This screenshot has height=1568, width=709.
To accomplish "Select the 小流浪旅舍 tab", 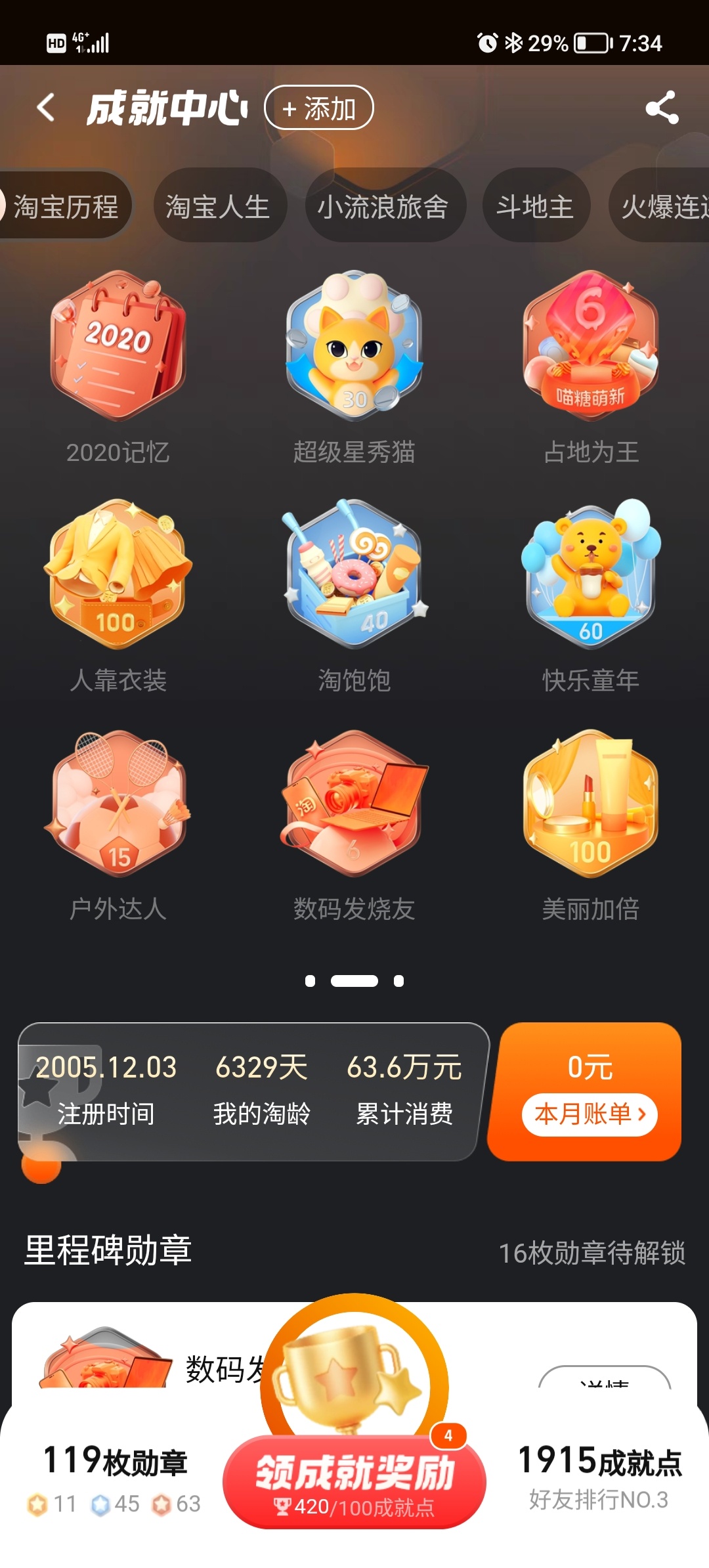I will point(383,207).
